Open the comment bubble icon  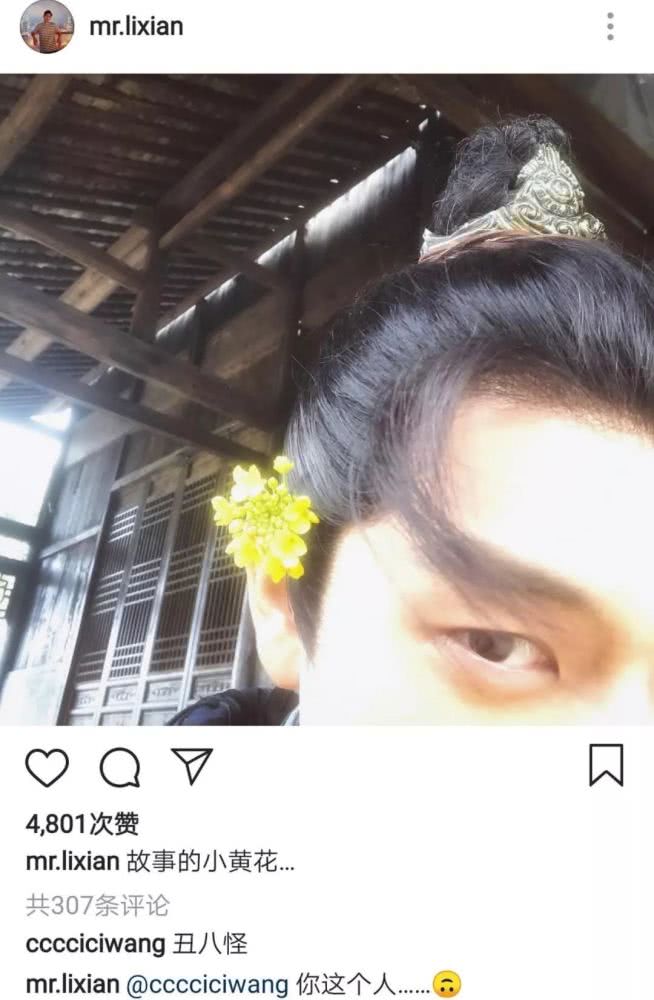[x=120, y=767]
